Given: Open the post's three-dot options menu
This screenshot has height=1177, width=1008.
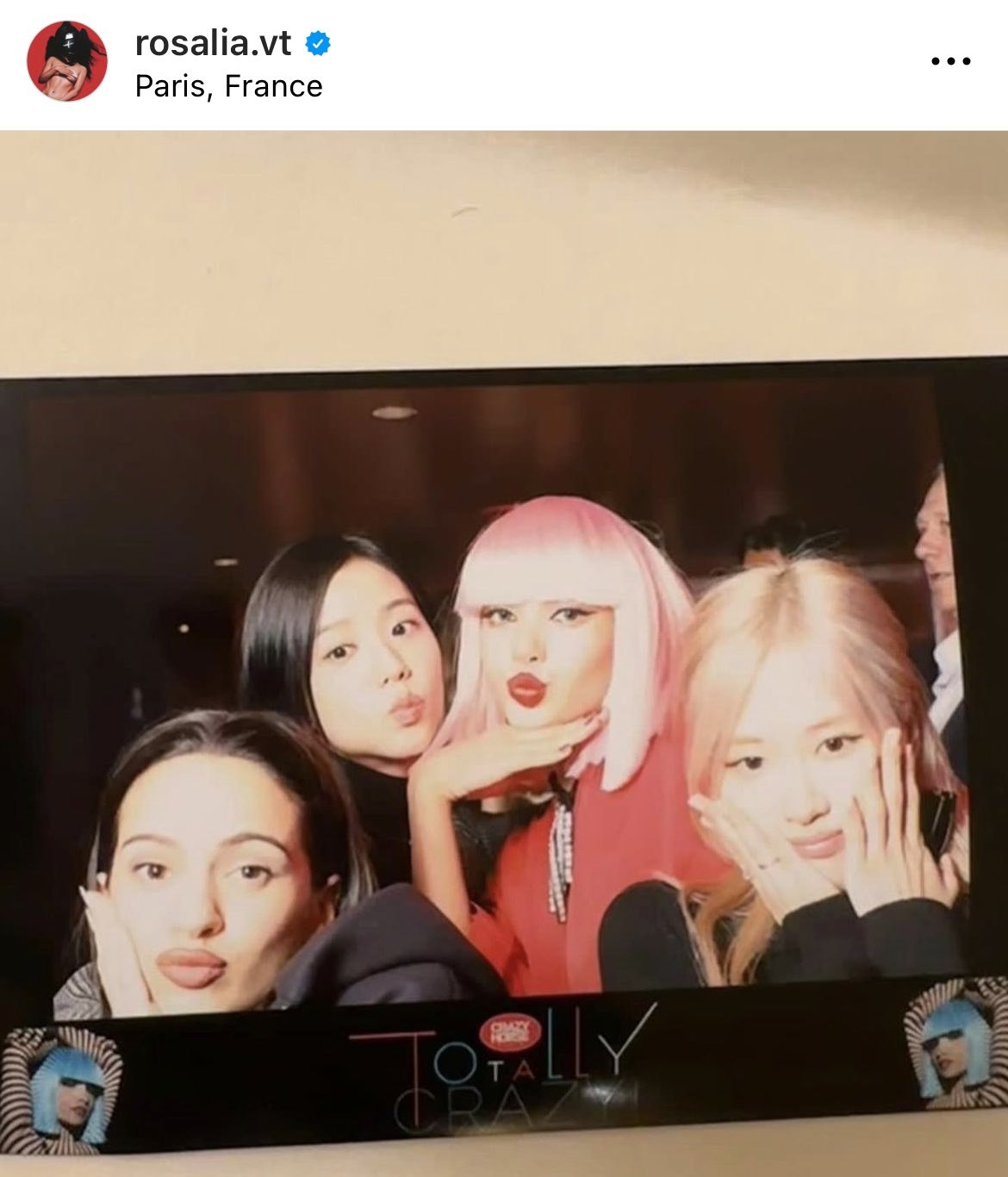Looking at the screenshot, I should tap(951, 62).
